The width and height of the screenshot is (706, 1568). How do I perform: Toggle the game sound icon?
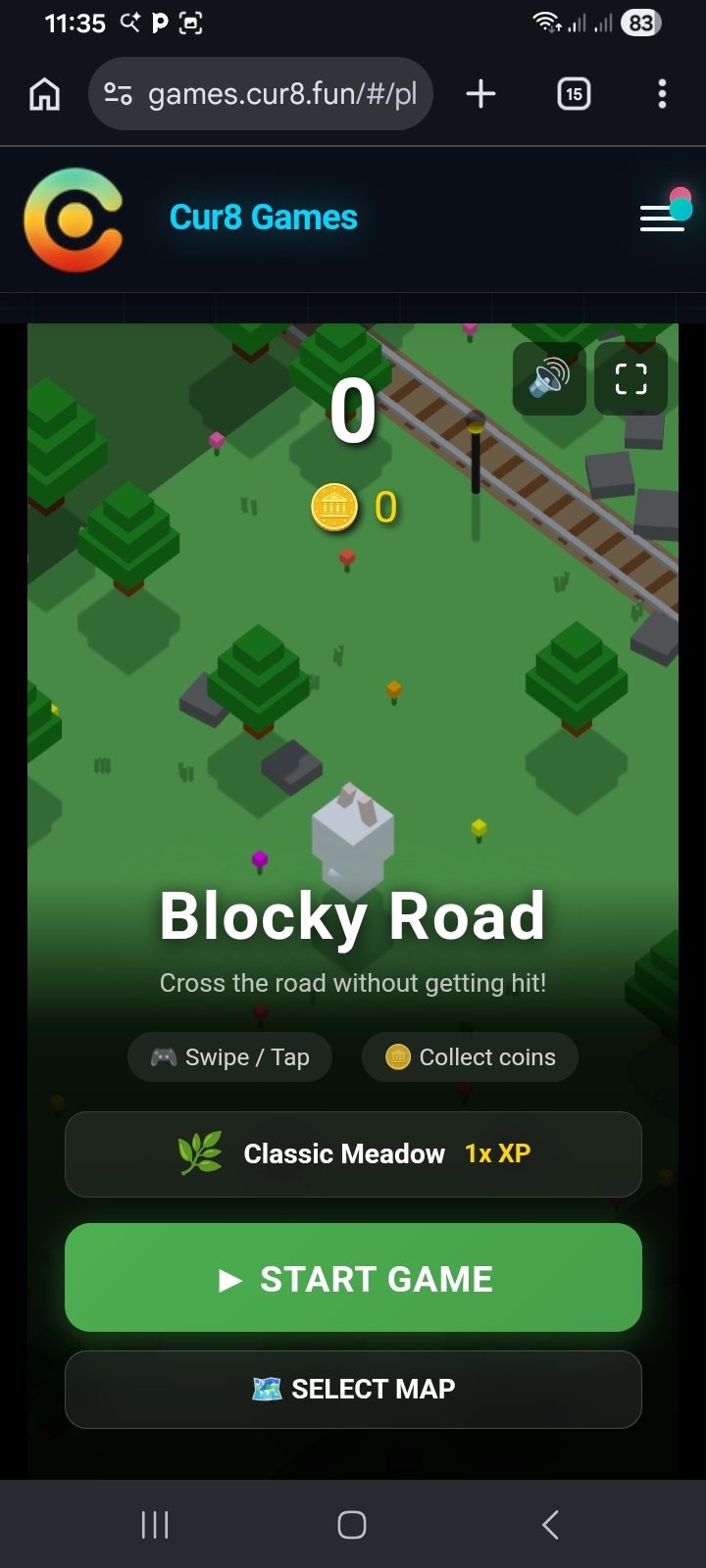(549, 378)
